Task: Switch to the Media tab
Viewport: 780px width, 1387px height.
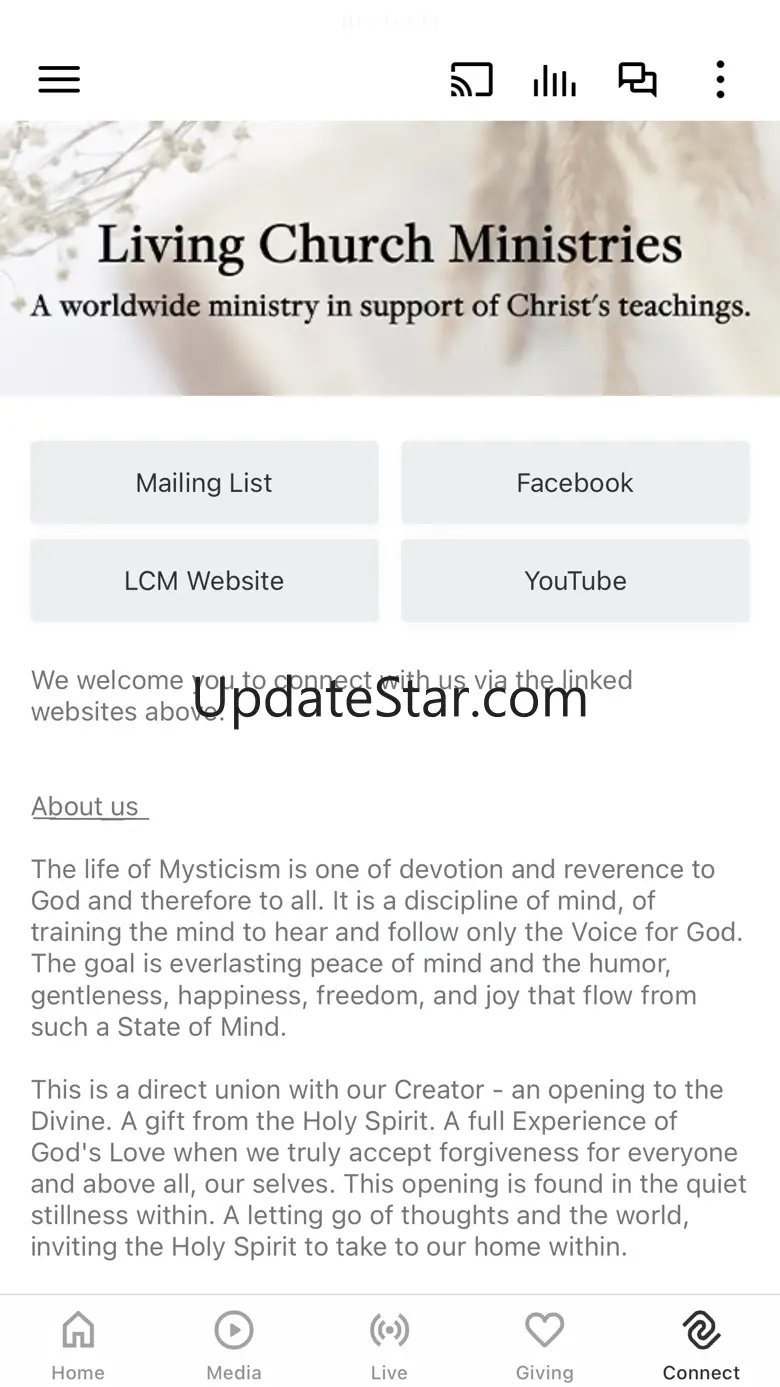Action: [x=234, y=1343]
